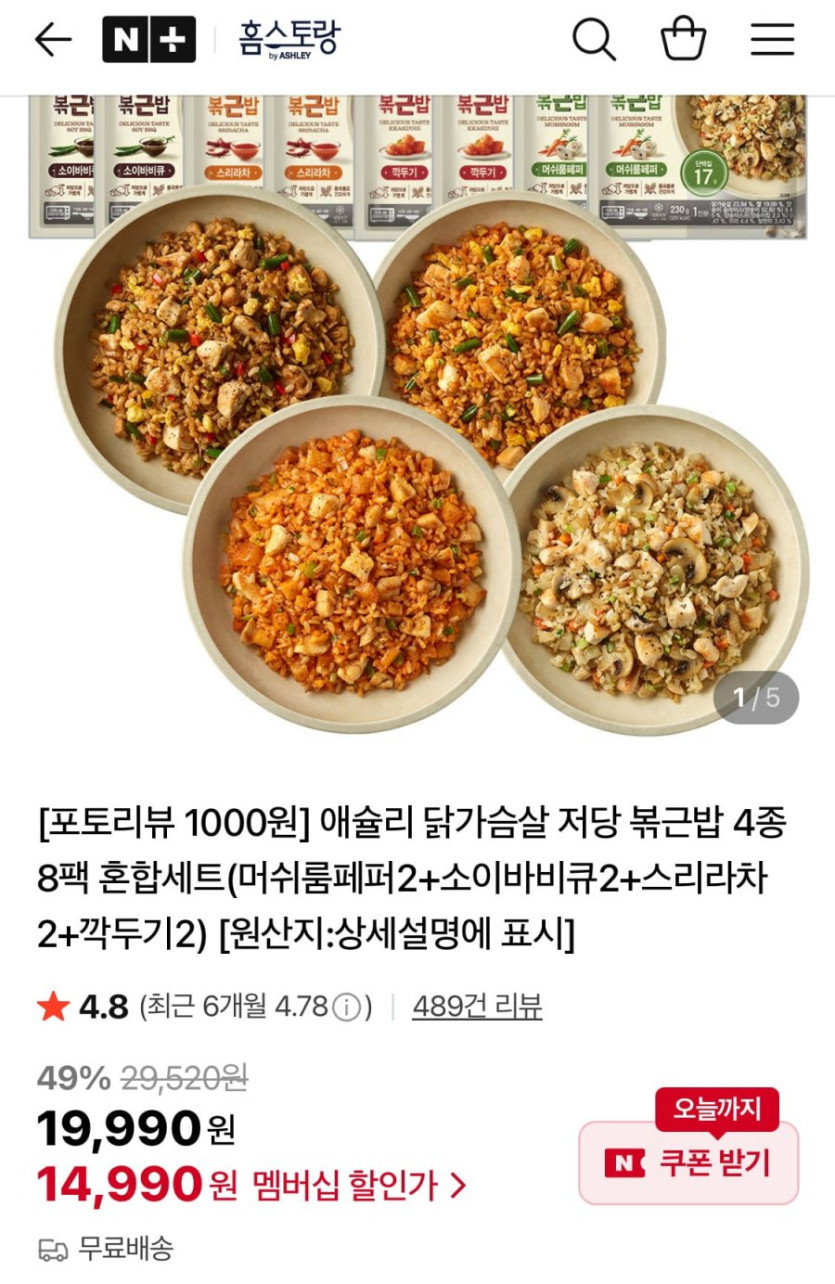Go back to the previous page
This screenshot has height=1284, width=835.
tap(53, 40)
